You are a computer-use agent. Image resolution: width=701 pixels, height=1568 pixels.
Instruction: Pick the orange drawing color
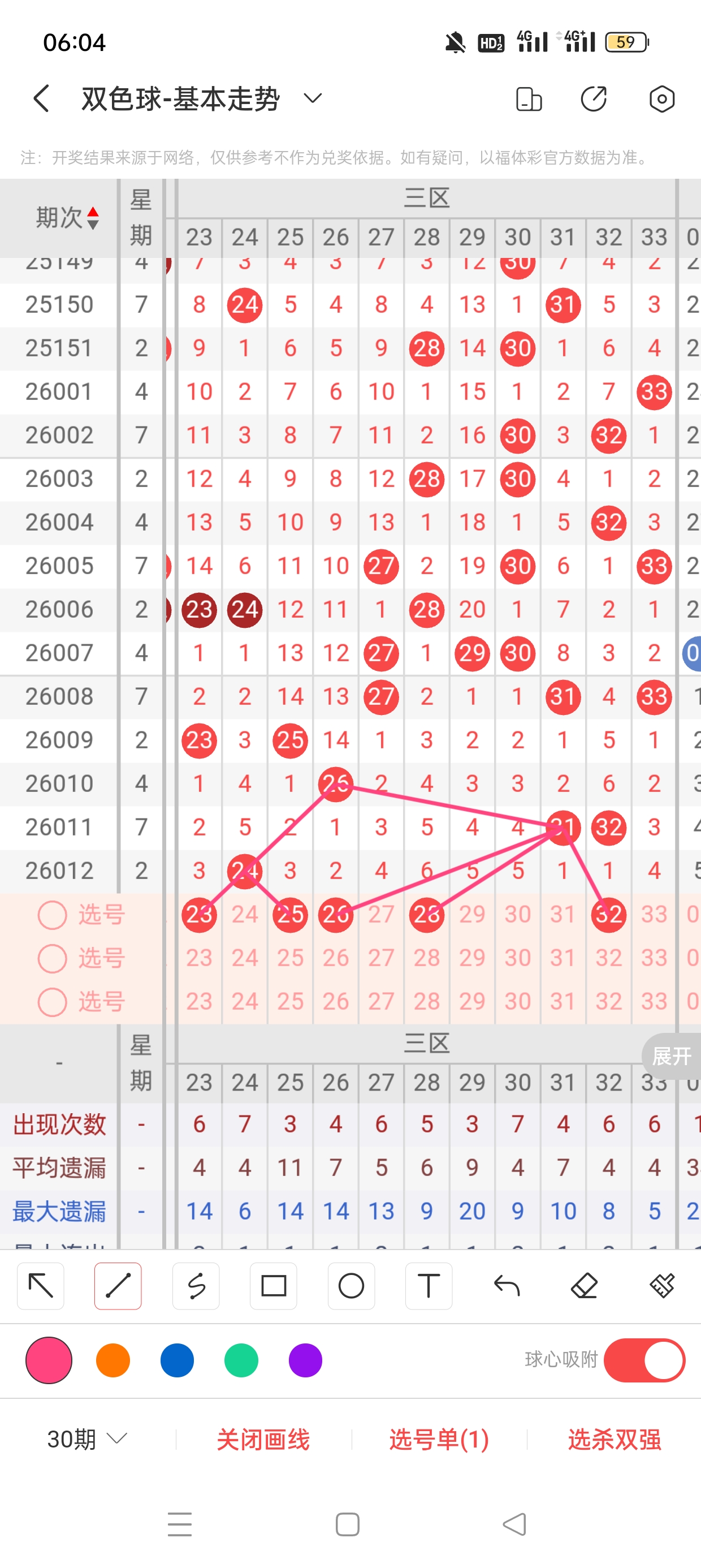113,1360
